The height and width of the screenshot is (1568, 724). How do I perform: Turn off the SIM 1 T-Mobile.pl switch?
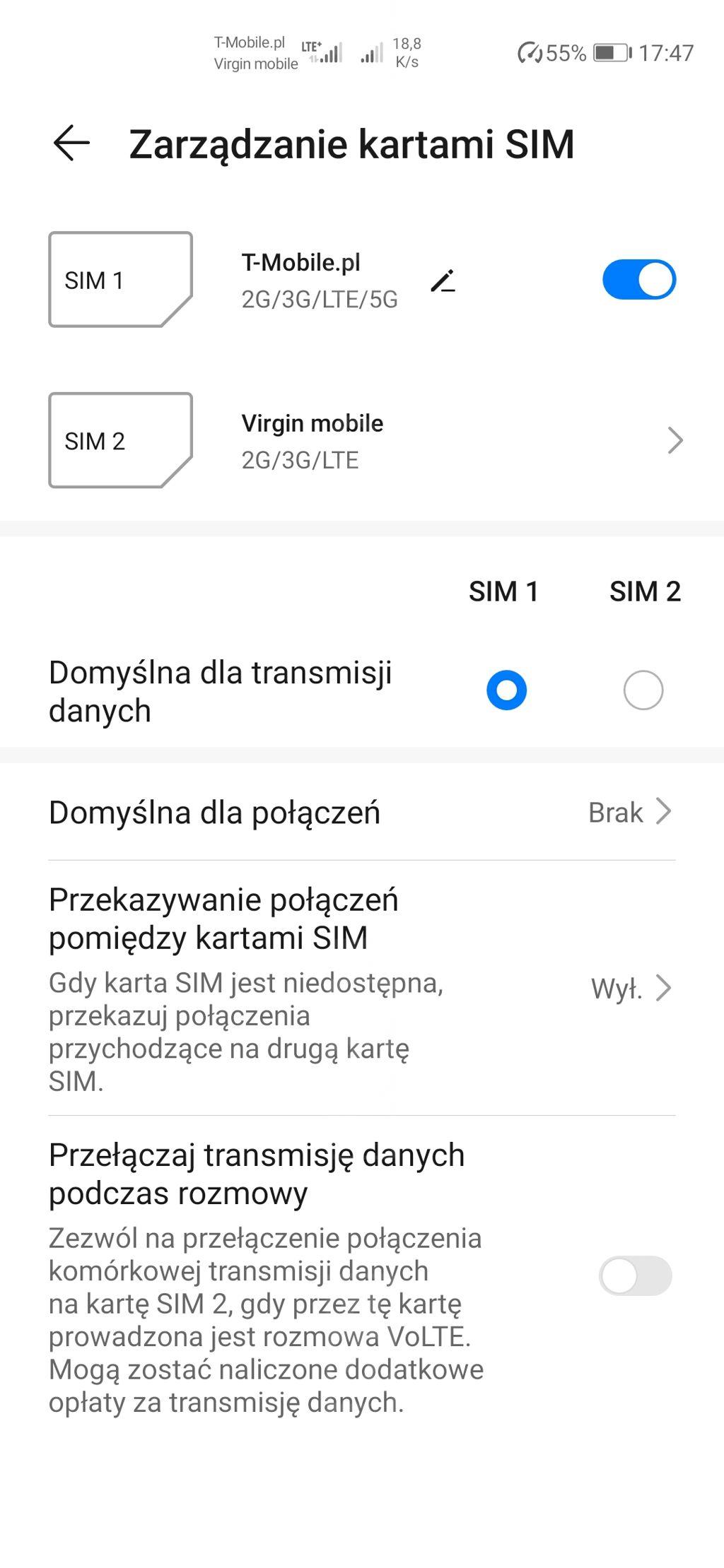pos(638,280)
